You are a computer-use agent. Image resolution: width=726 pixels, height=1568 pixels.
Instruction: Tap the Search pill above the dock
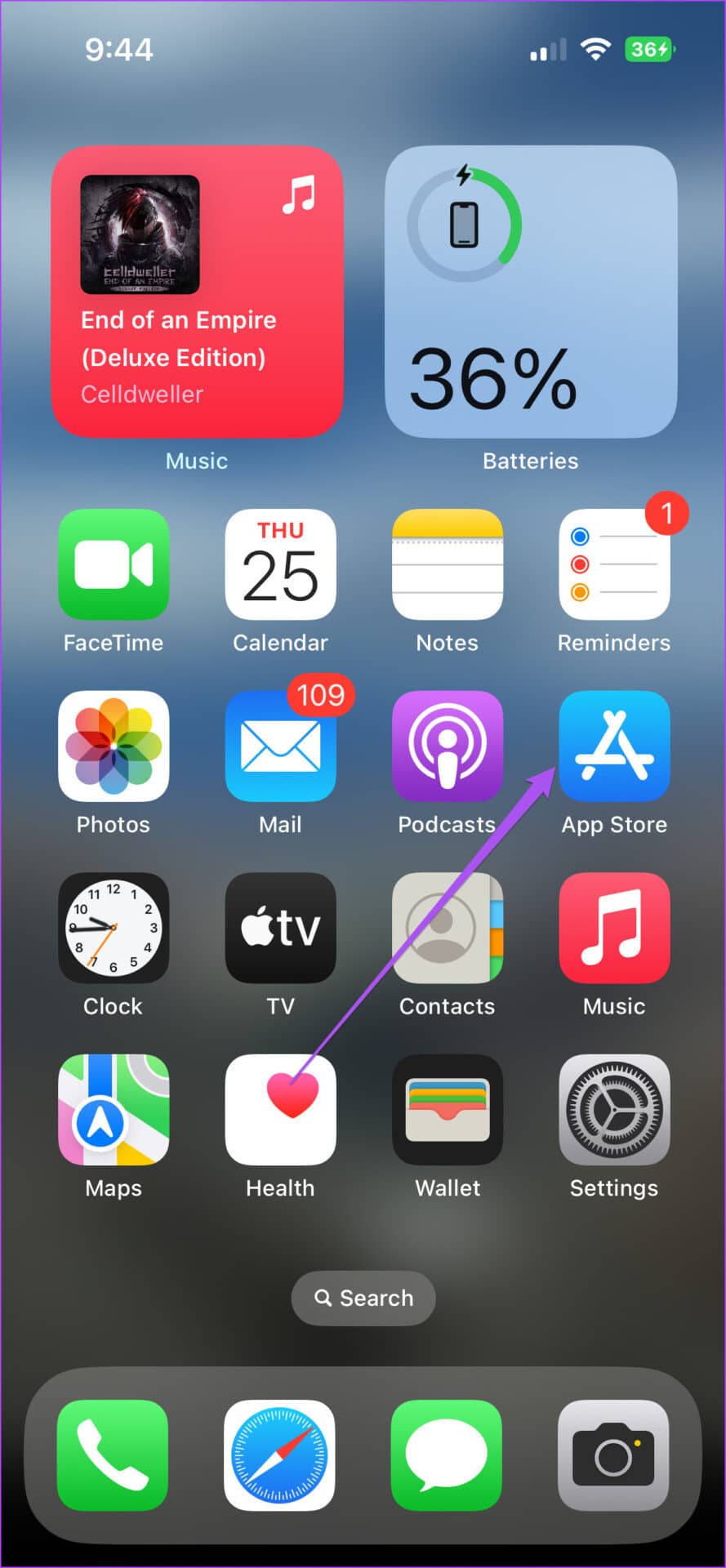coord(363,1298)
